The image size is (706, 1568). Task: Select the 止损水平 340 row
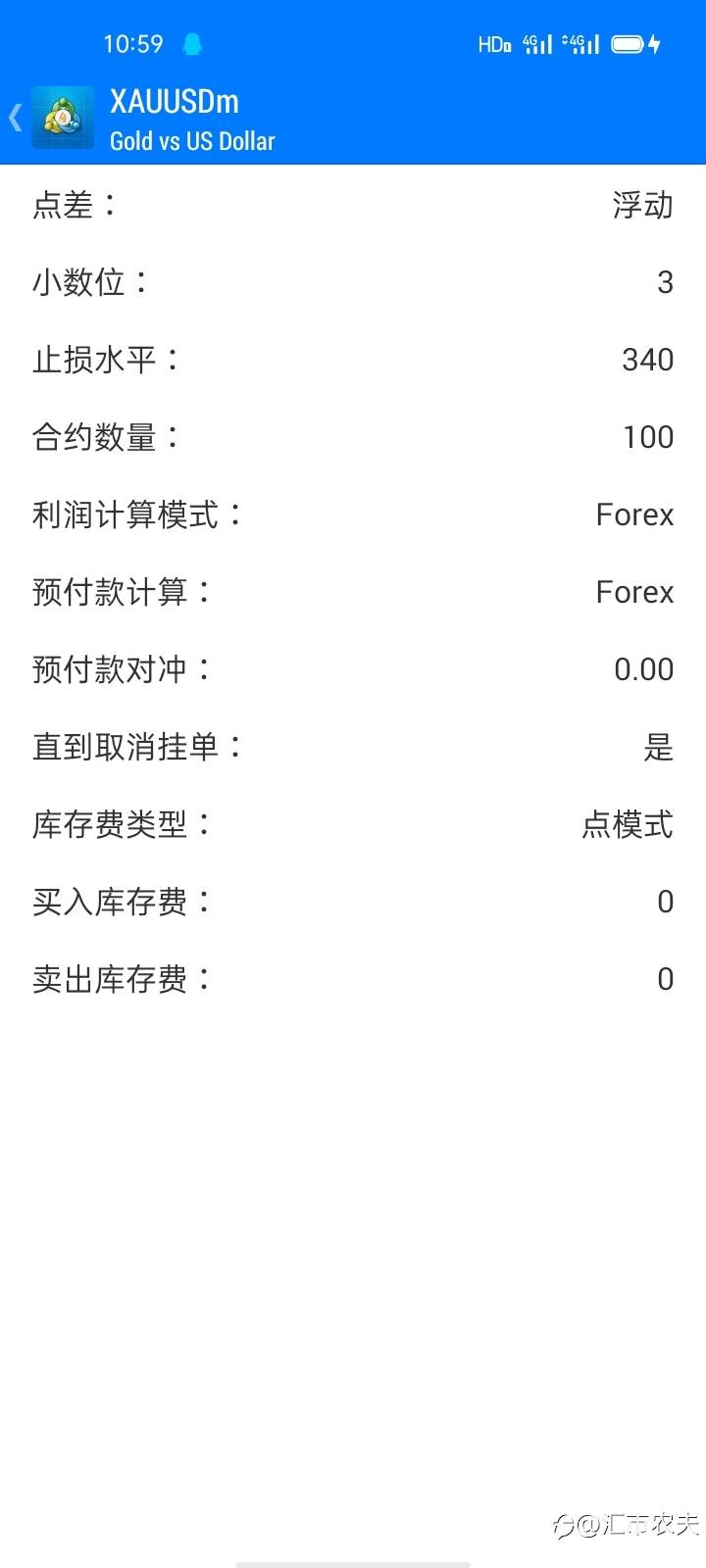pyautogui.click(x=353, y=359)
